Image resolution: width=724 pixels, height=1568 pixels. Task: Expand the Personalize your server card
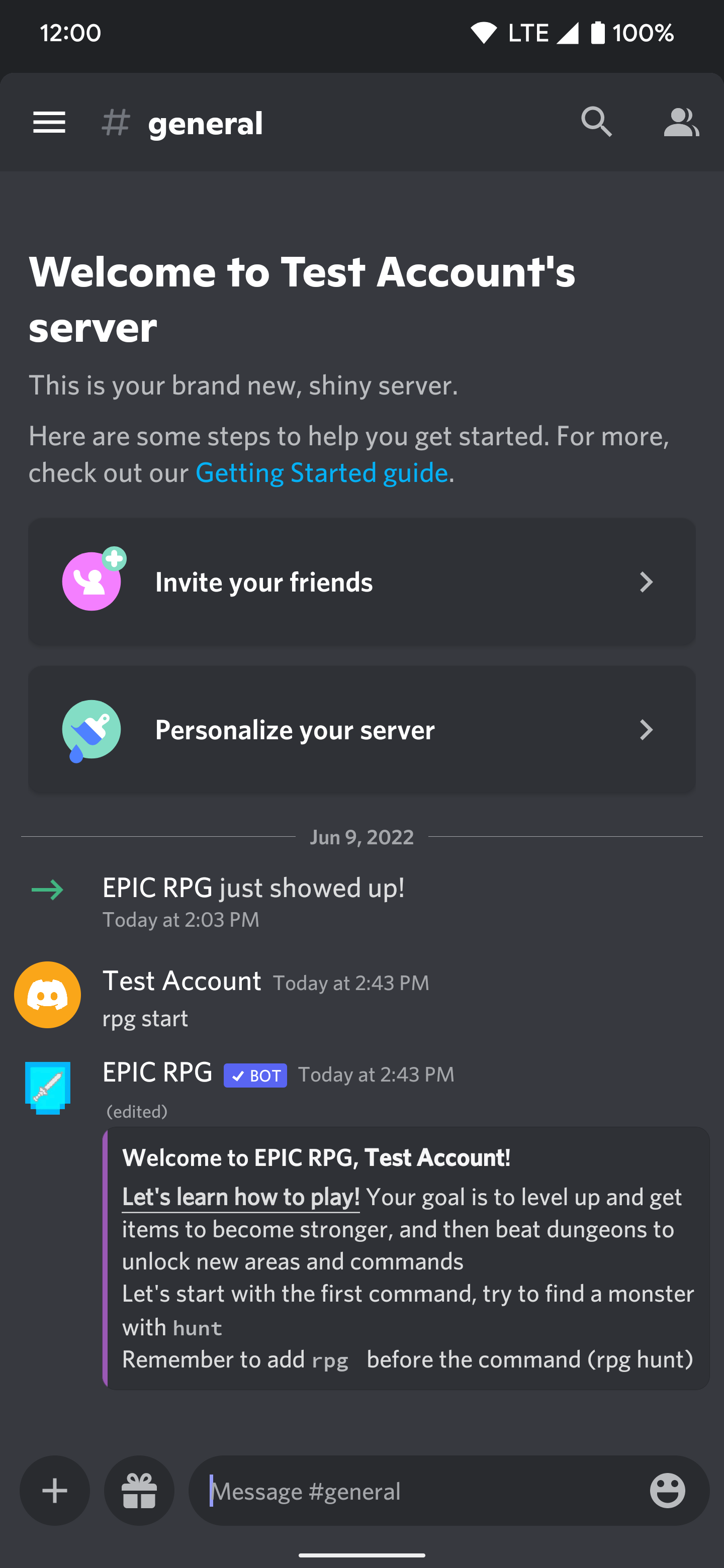(x=647, y=730)
